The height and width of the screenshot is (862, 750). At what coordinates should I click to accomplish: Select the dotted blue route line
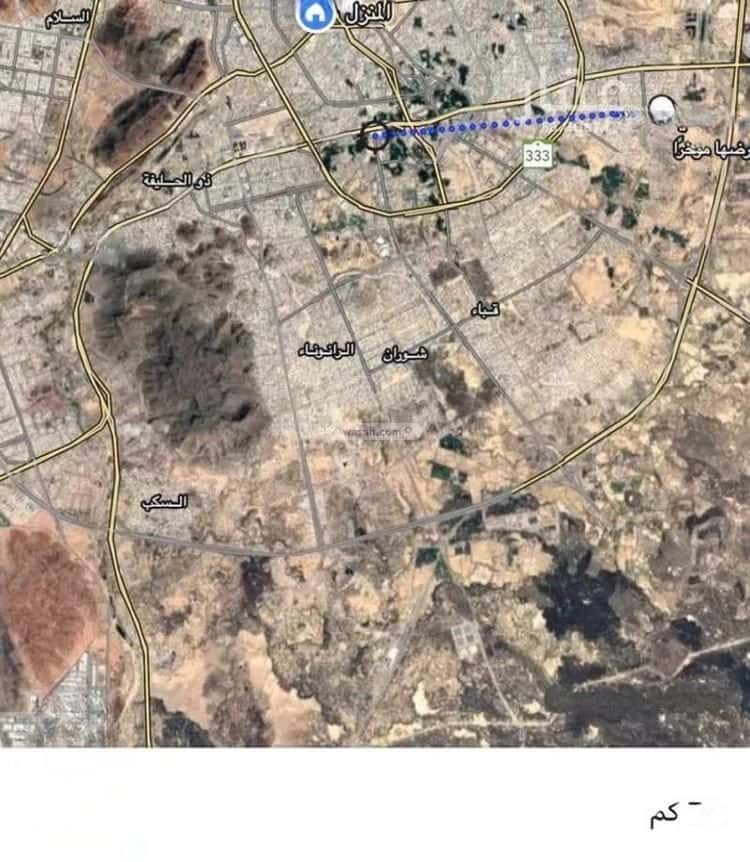(x=520, y=122)
